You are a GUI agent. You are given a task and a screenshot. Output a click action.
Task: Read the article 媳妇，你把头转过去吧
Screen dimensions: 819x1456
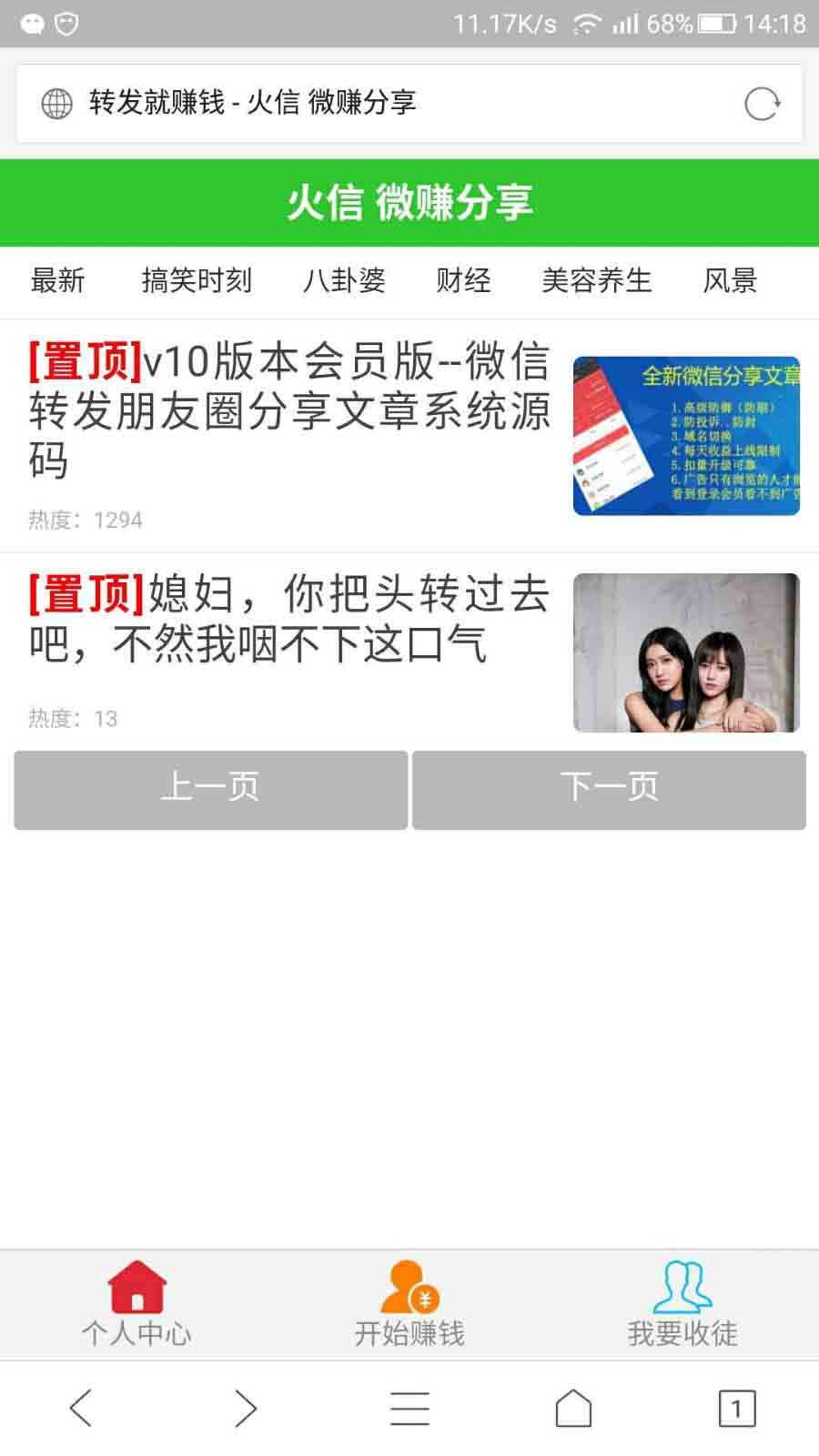[x=289, y=619]
